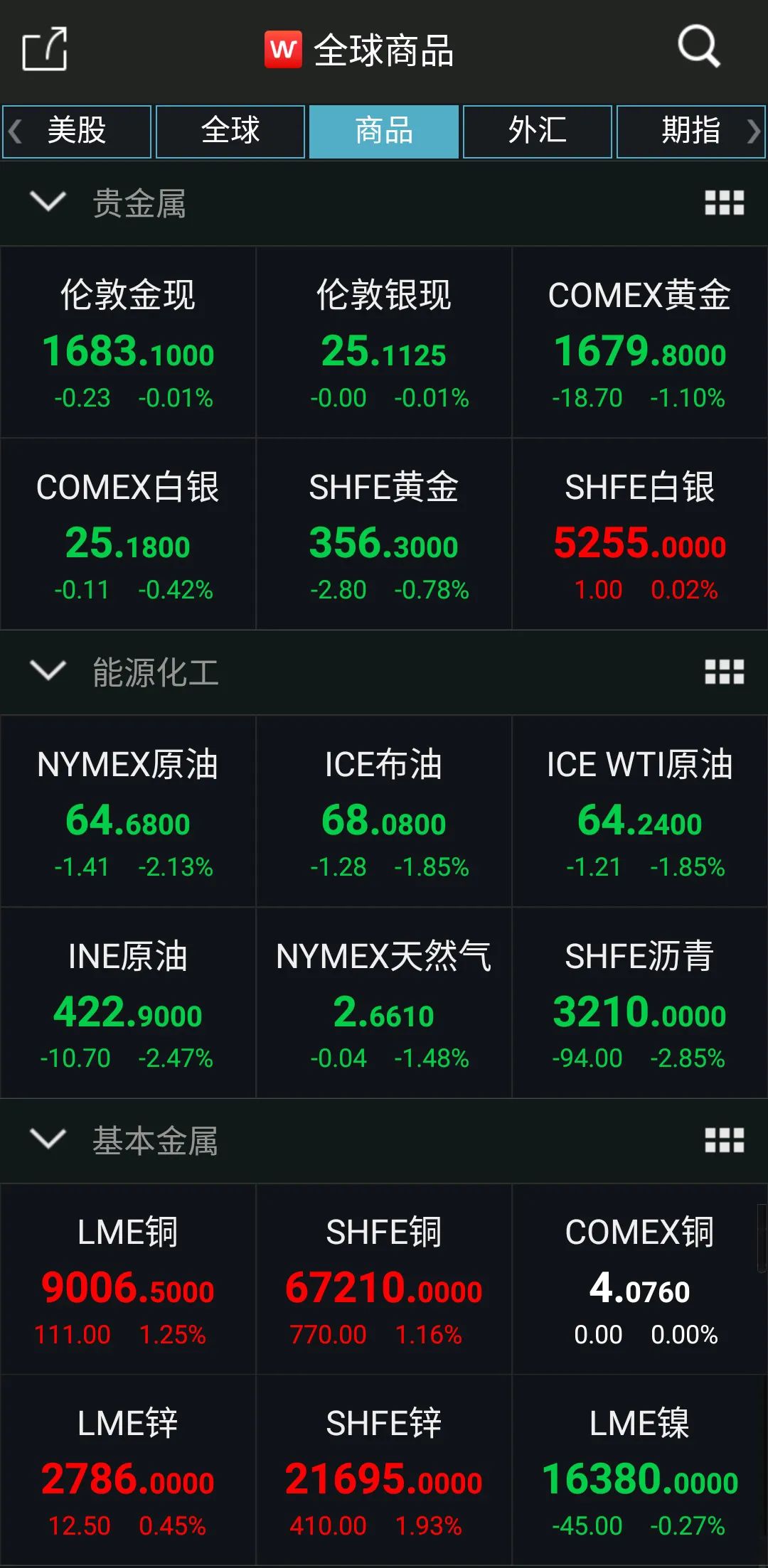
Task: Switch to the 外汇 tab
Action: [537, 131]
